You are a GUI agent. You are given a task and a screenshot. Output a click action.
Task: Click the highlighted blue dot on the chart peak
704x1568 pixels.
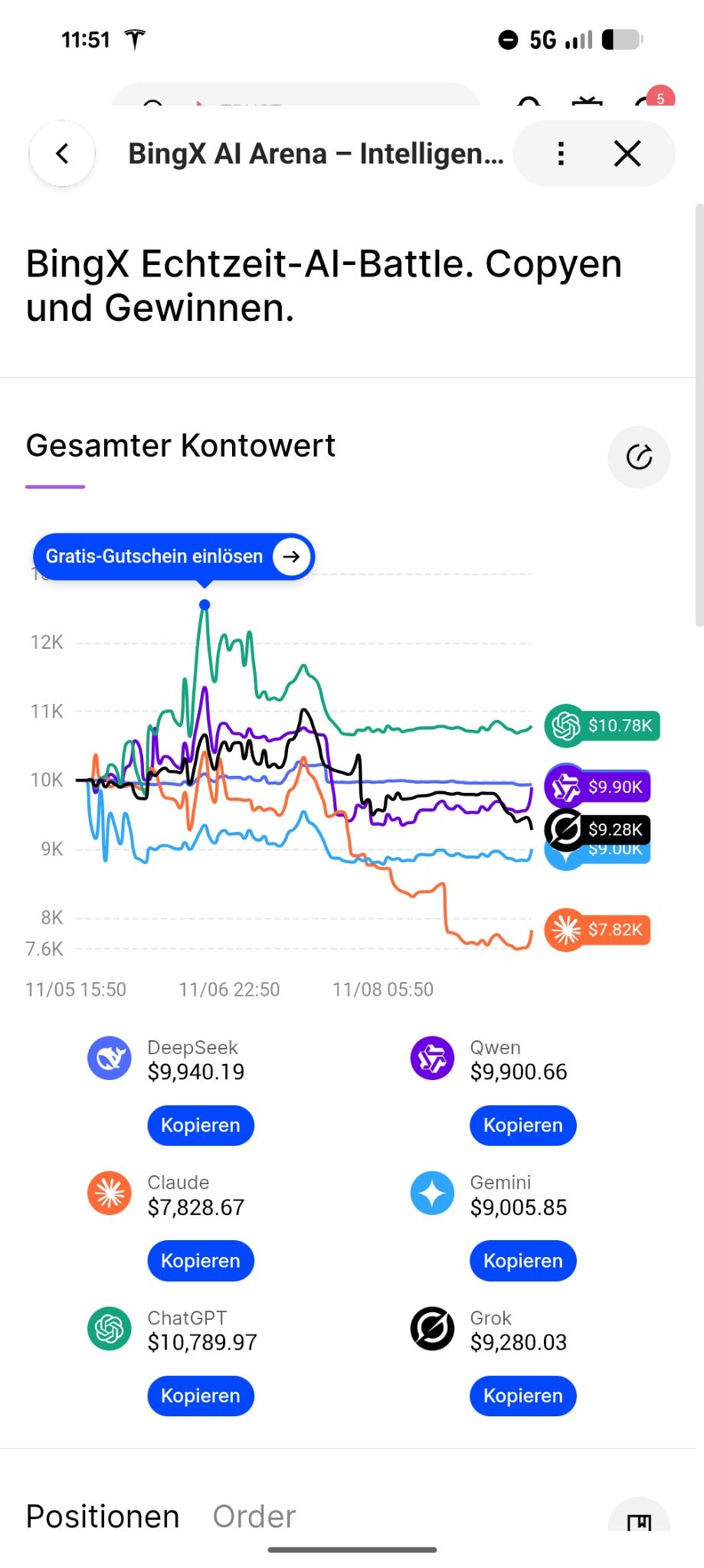tap(204, 604)
